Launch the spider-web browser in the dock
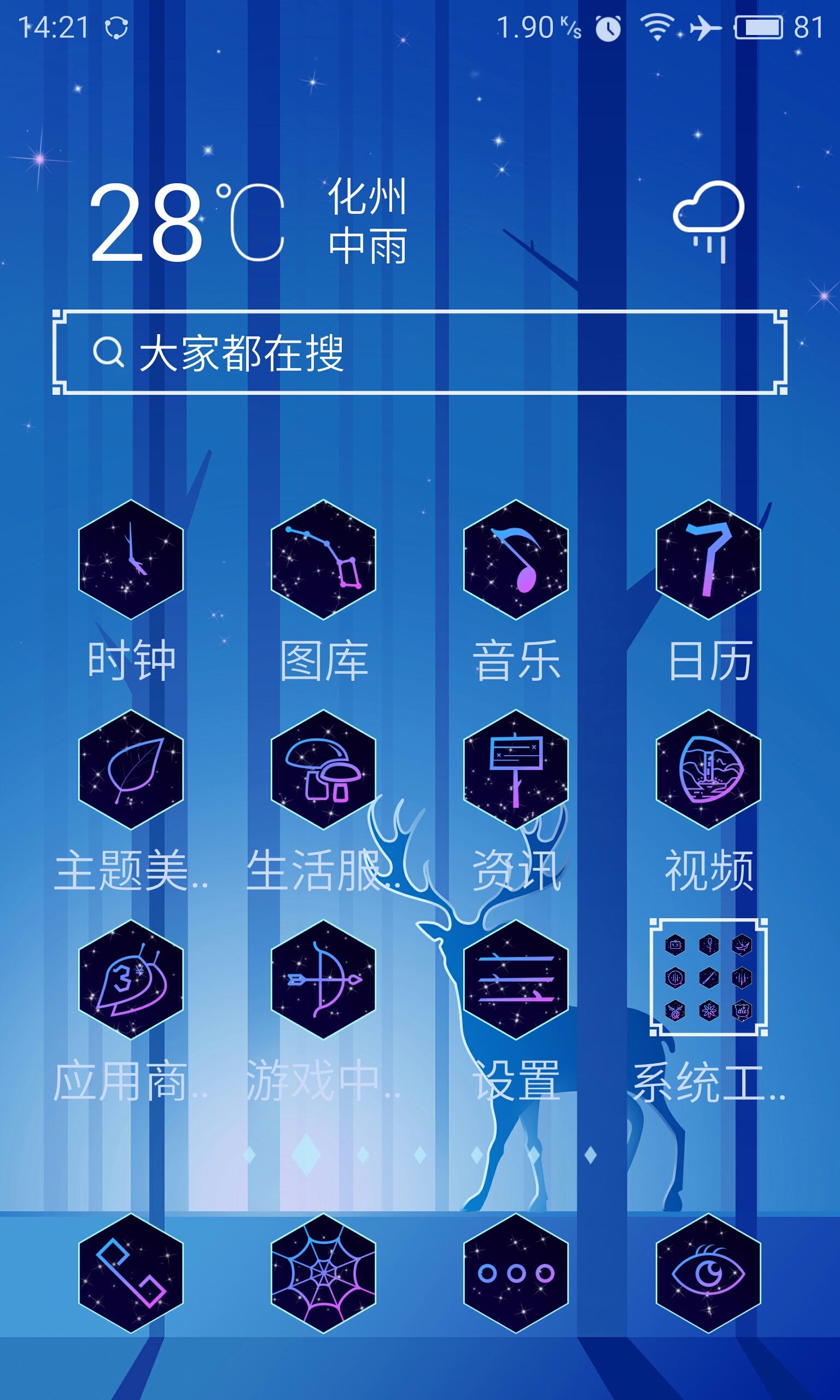The height and width of the screenshot is (1400, 840). point(323,1273)
